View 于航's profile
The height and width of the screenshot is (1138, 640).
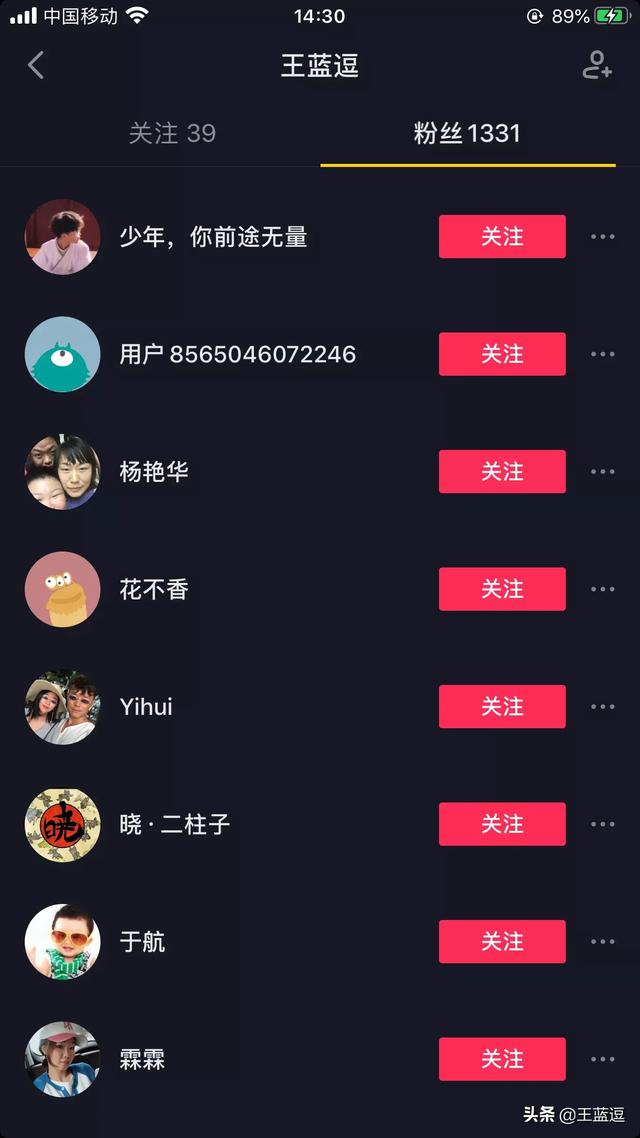click(142, 942)
